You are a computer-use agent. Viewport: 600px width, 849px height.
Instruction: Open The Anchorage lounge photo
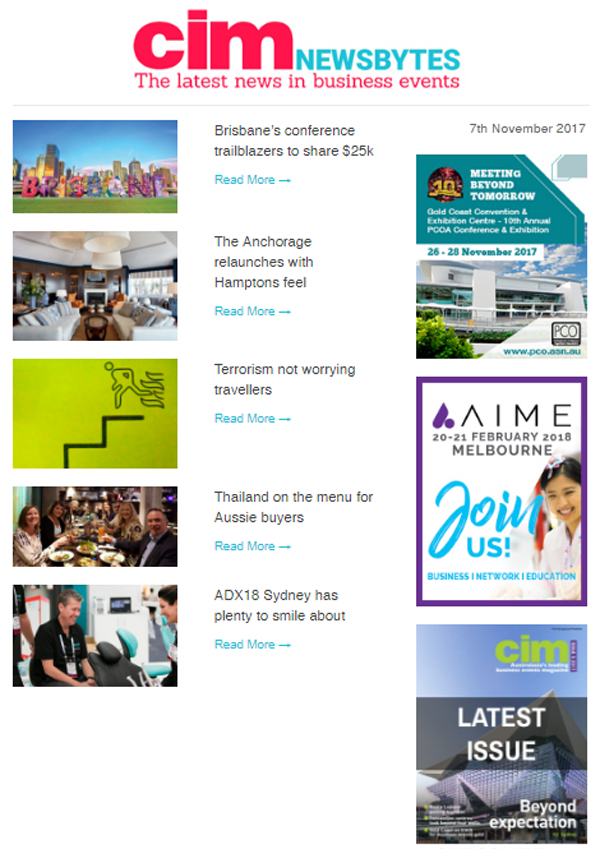(95, 286)
